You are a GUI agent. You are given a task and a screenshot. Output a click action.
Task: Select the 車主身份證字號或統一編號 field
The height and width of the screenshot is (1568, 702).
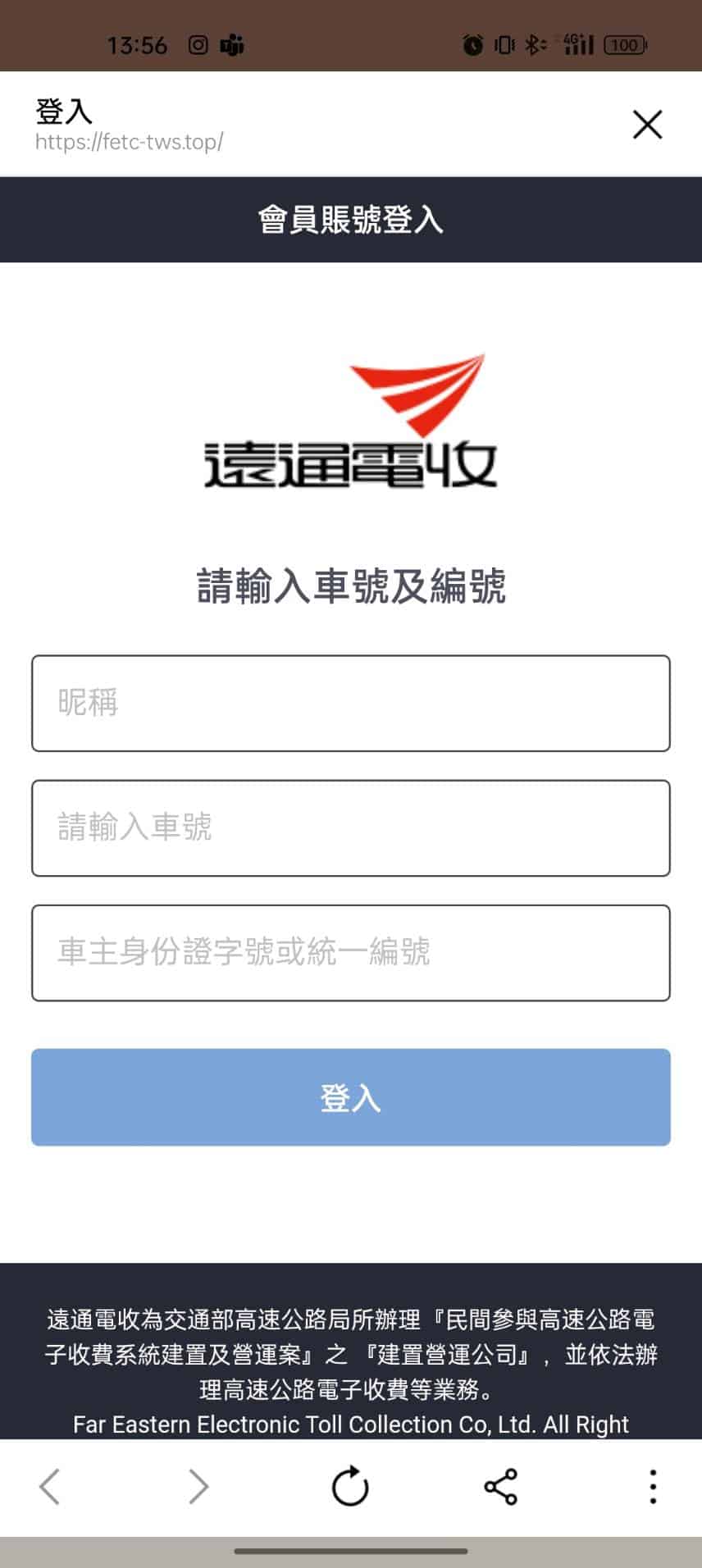tap(351, 952)
